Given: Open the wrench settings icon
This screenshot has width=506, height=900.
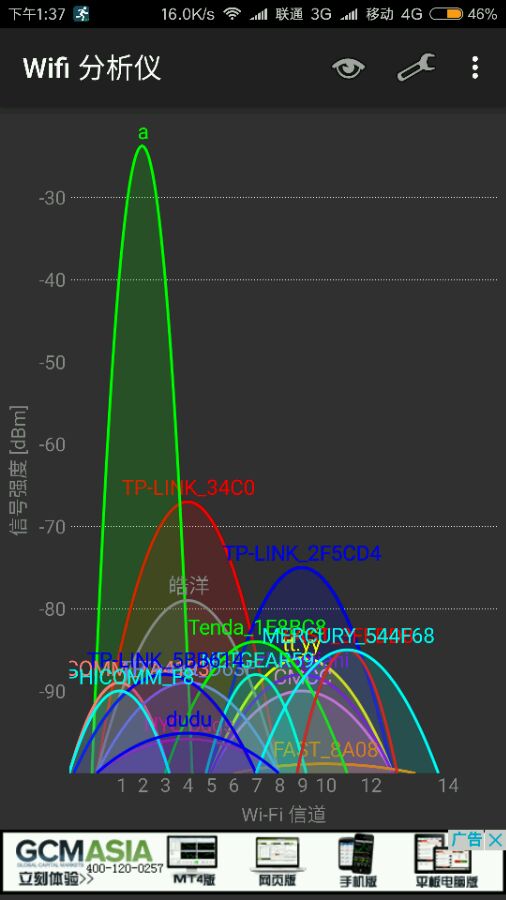Looking at the screenshot, I should point(416,67).
